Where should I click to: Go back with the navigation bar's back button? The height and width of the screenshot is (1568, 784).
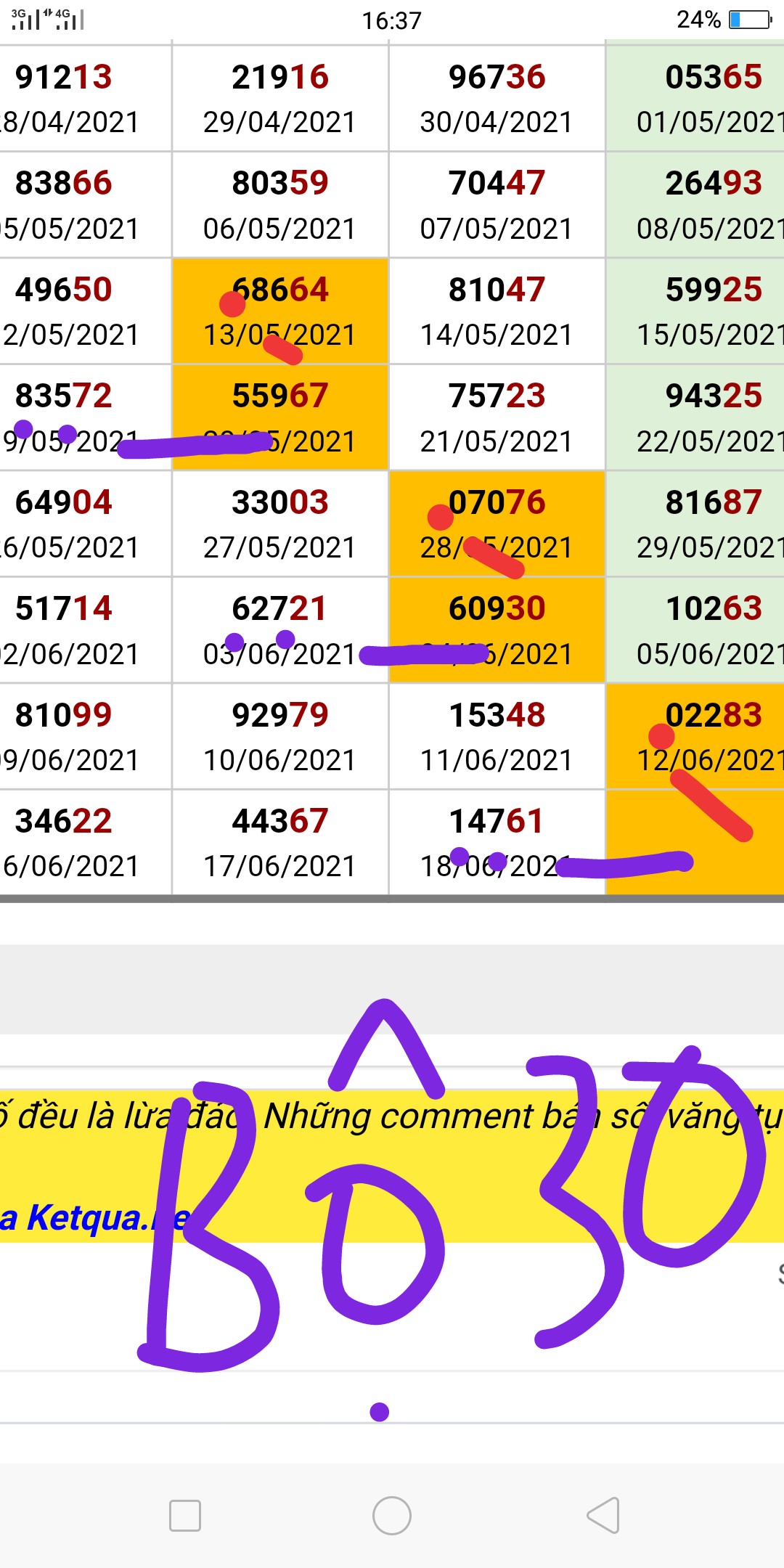(603, 1515)
